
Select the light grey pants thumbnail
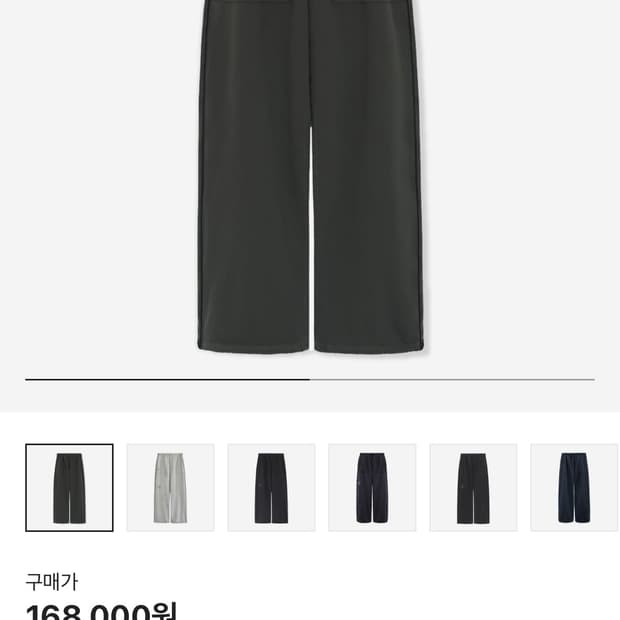click(x=170, y=487)
